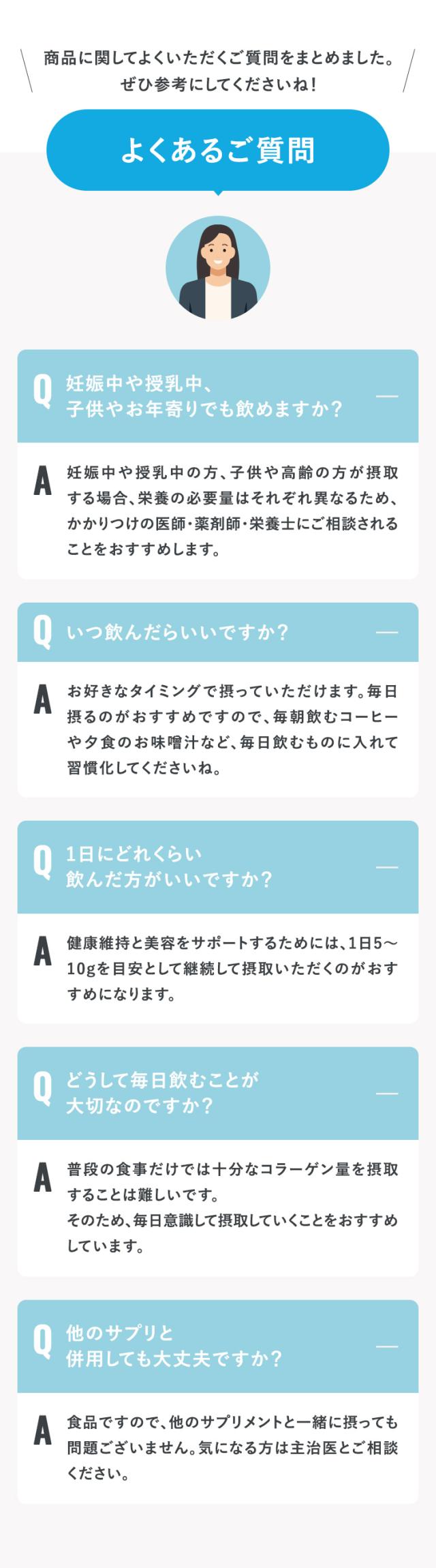Collapse the 他のサプリと併用 question
This screenshot has width=436, height=1568.
387,1346
